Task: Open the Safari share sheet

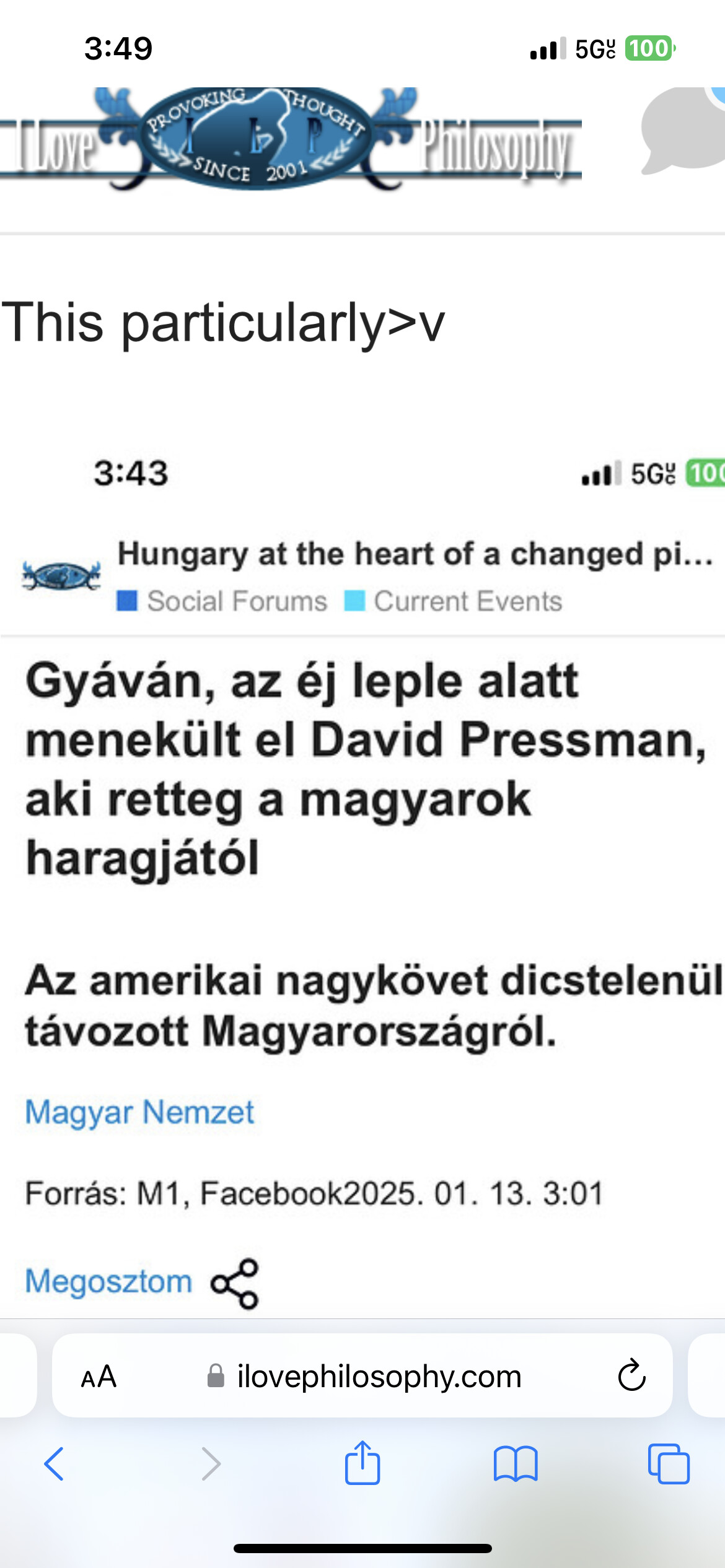Action: click(362, 1462)
